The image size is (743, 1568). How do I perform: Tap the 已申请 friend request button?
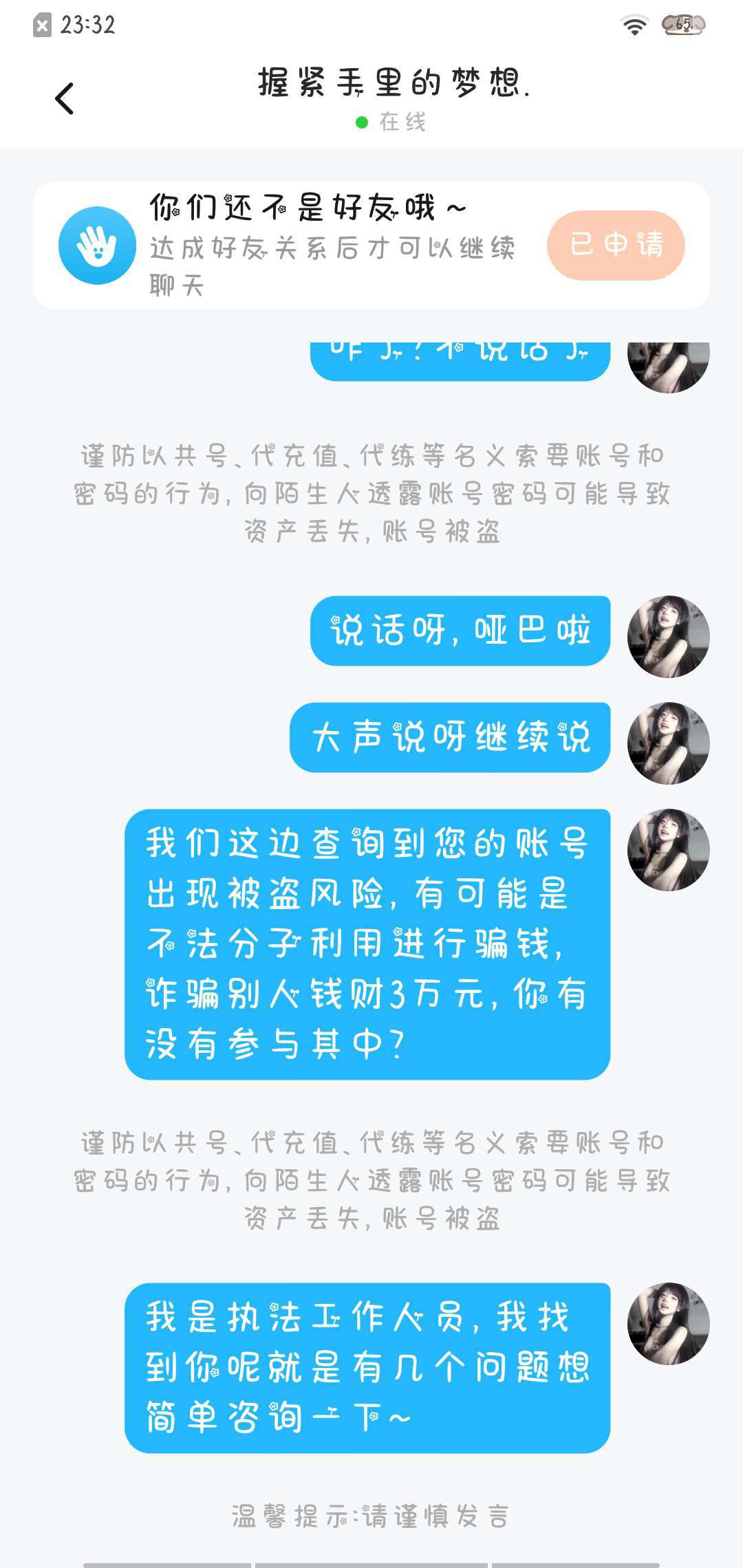coord(616,246)
